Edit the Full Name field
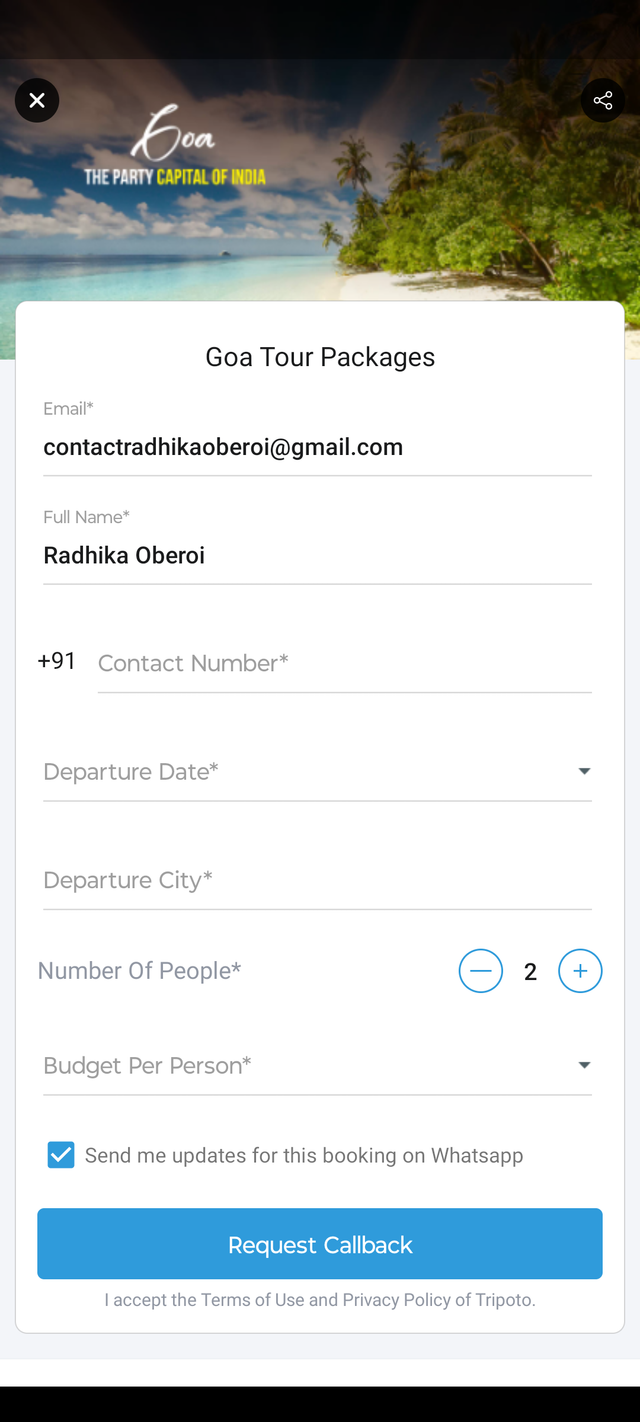The image size is (640, 1422). pyautogui.click(x=317, y=555)
